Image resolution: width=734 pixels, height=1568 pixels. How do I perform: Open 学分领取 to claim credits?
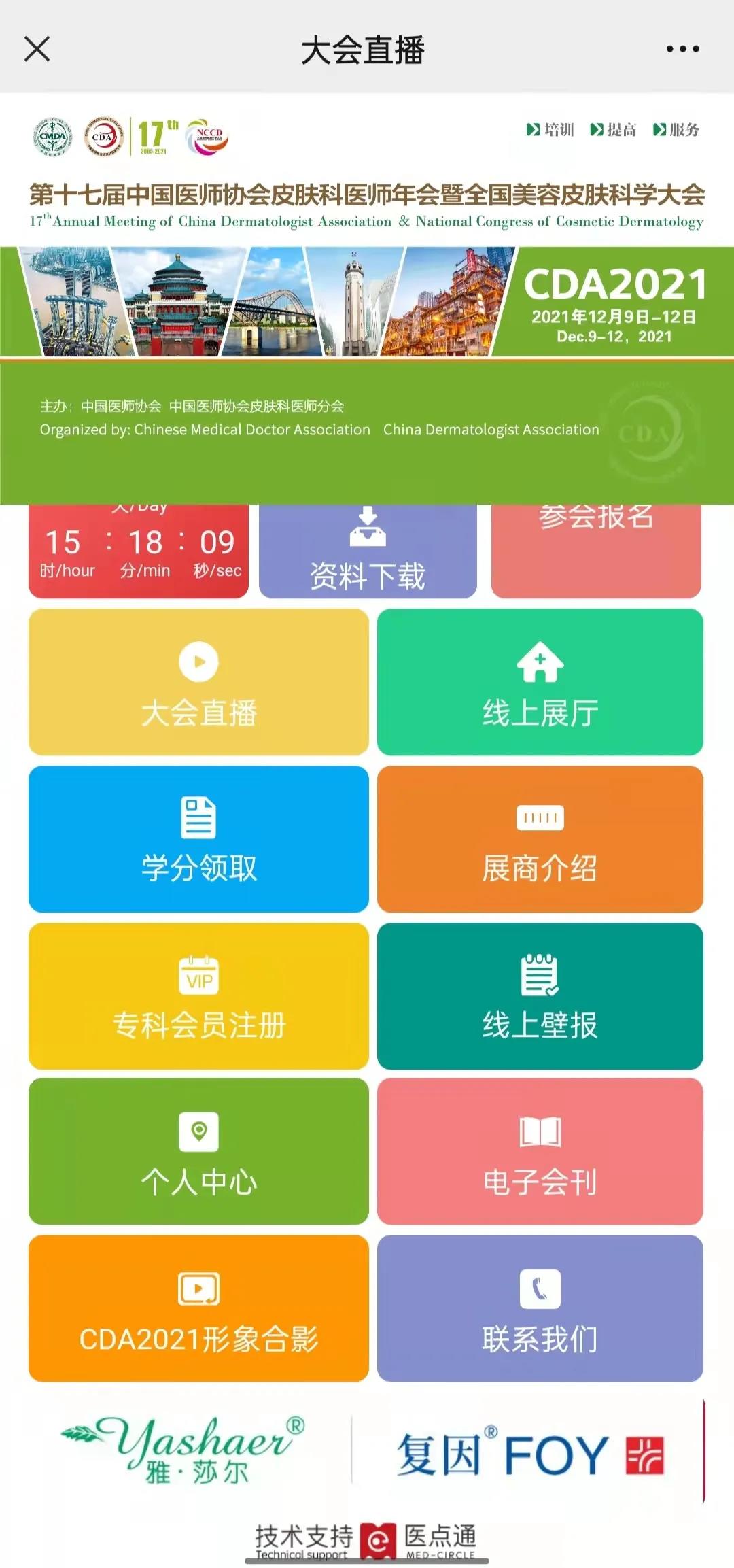(198, 839)
